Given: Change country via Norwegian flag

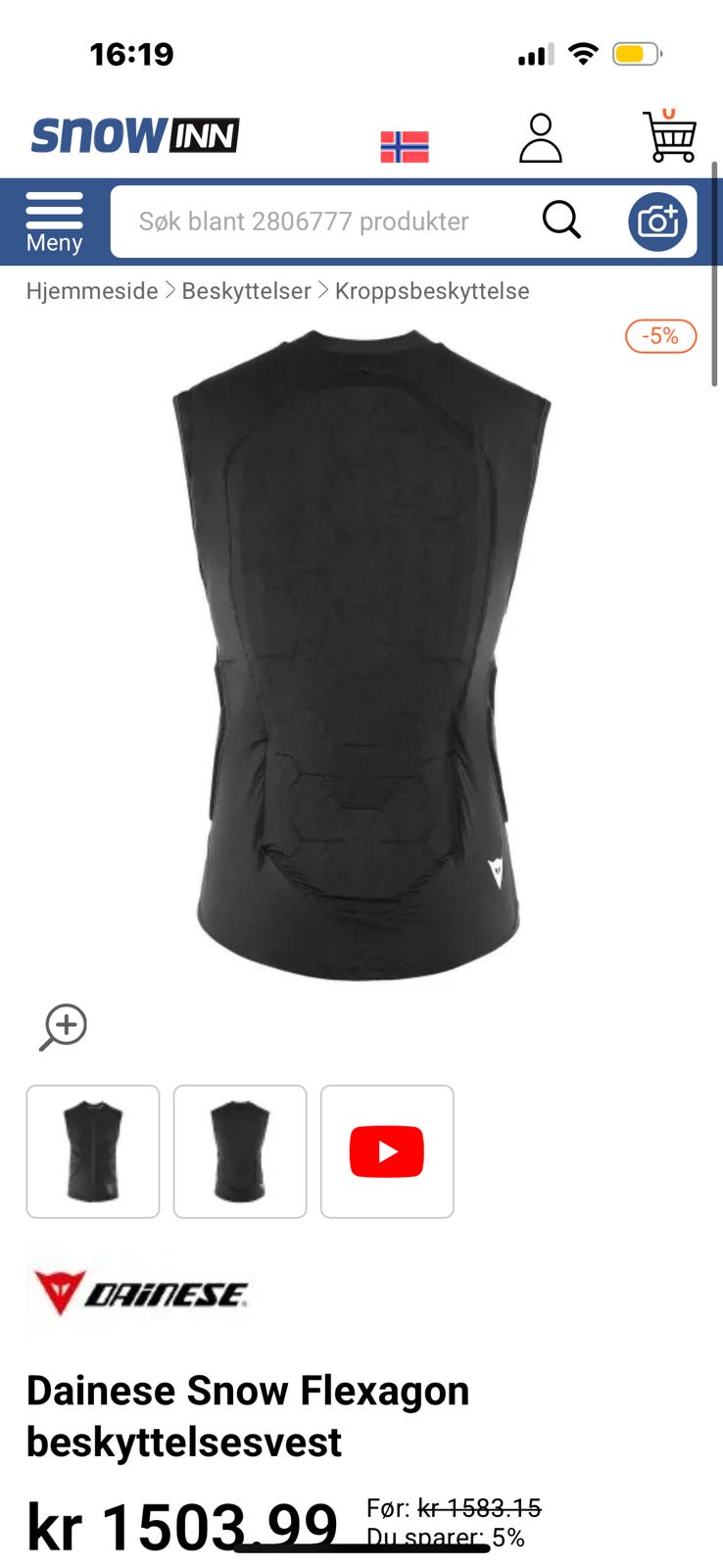Looking at the screenshot, I should point(405,146).
